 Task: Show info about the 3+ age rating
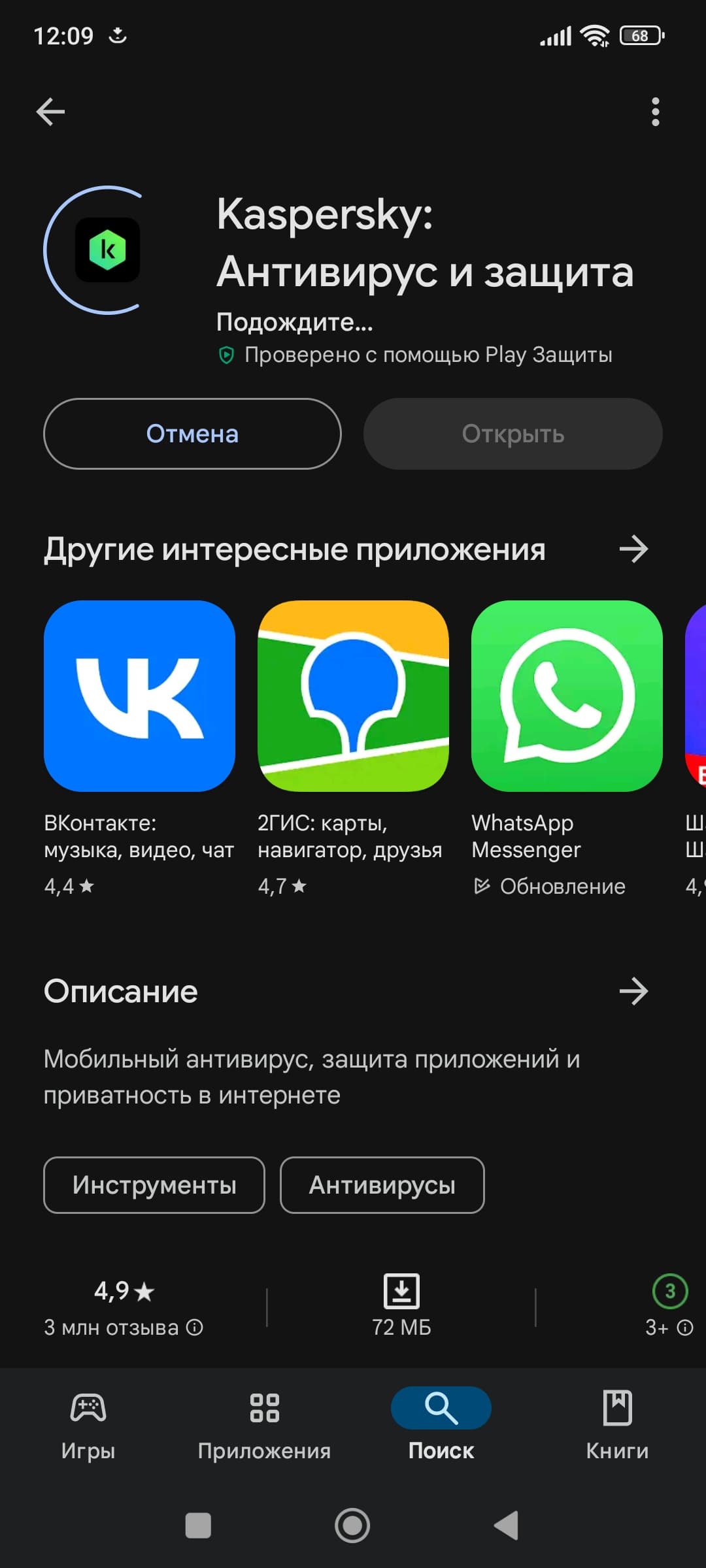click(x=684, y=1327)
